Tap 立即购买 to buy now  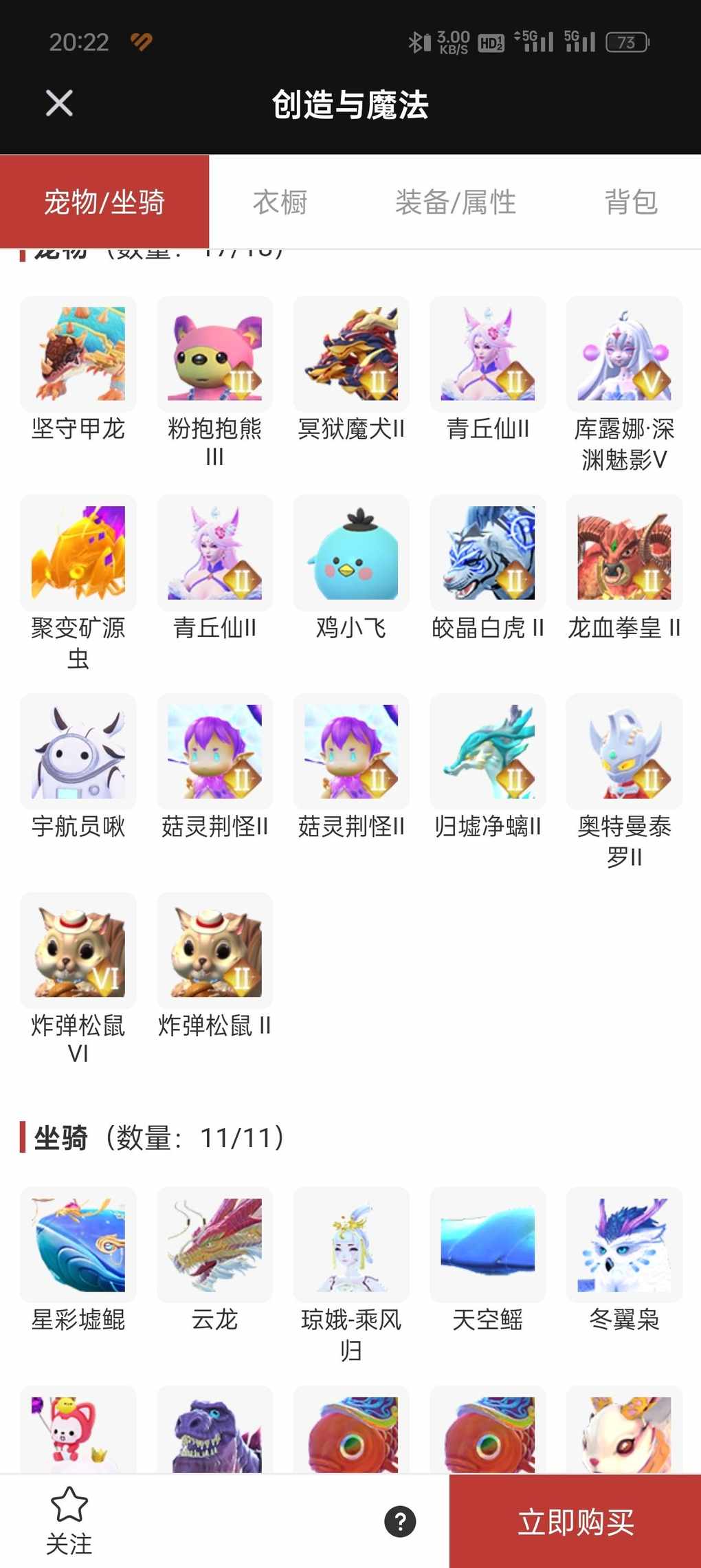[575, 1521]
